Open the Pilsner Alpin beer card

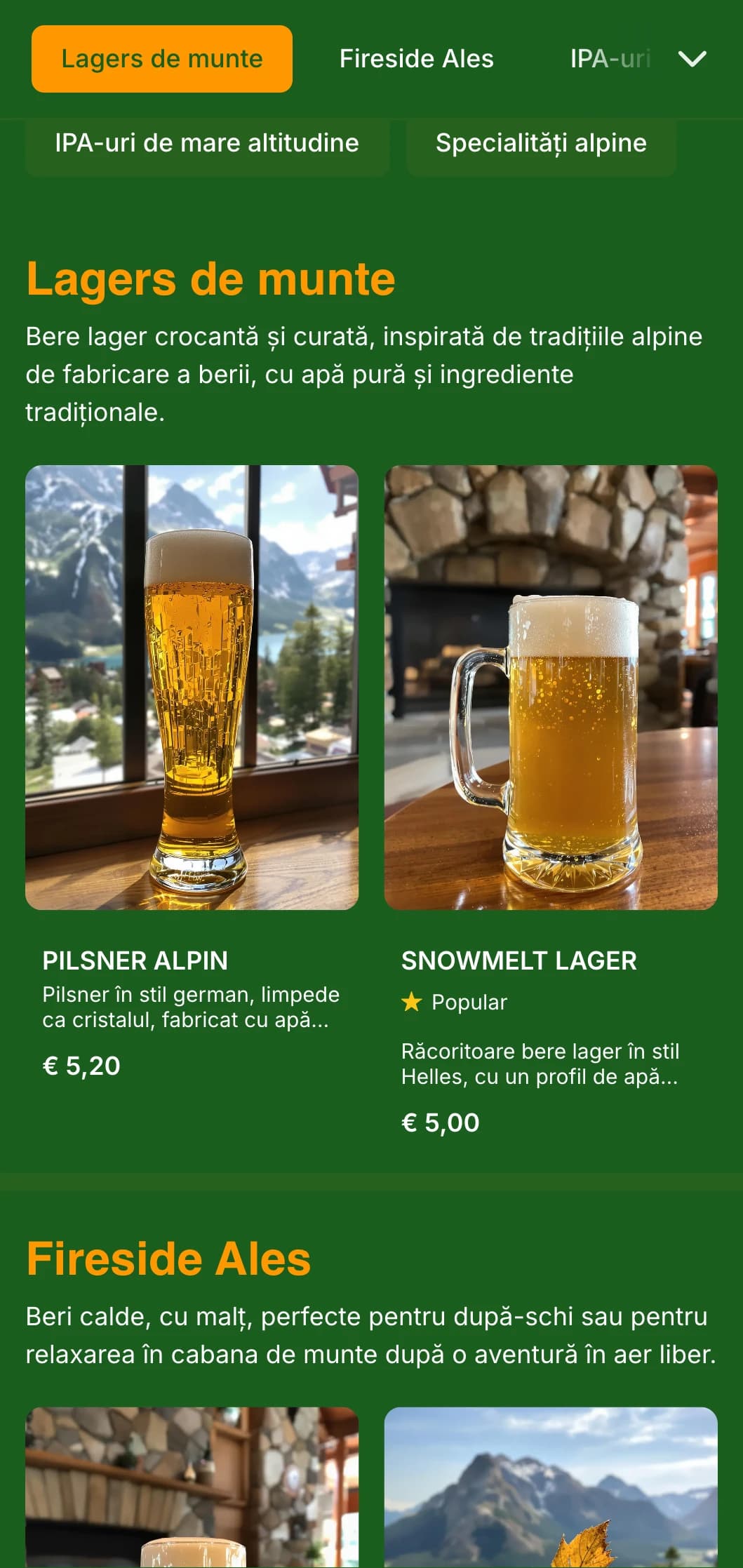coord(192,772)
